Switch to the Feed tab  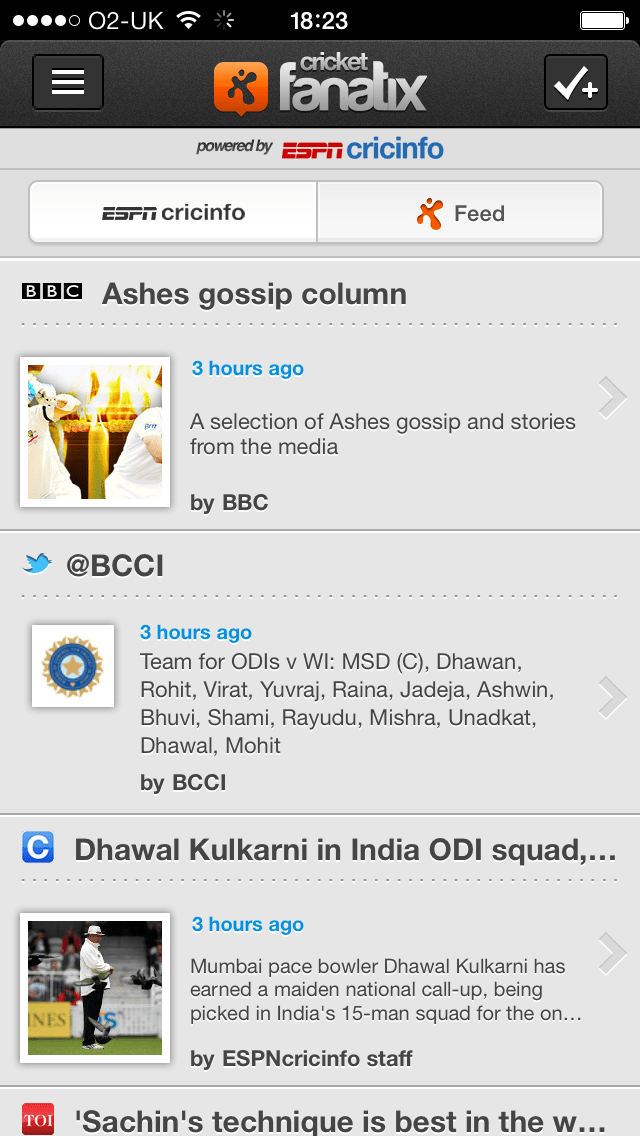[460, 212]
